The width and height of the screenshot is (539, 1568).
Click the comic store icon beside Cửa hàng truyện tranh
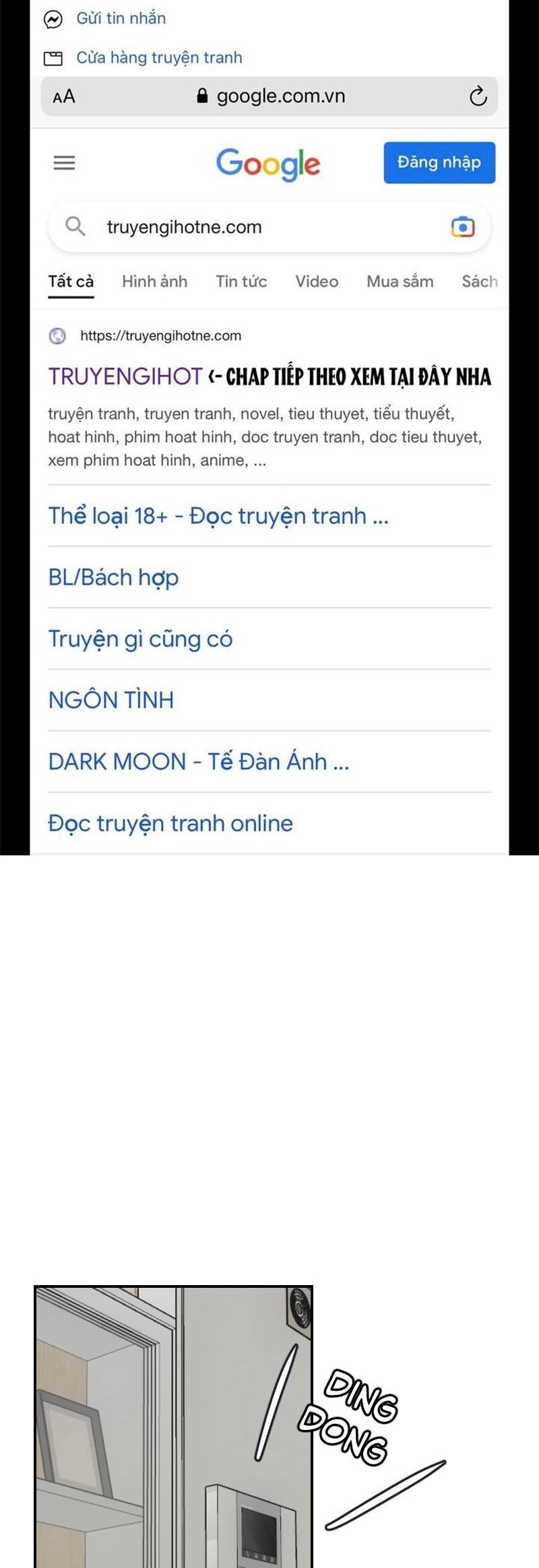[53, 57]
